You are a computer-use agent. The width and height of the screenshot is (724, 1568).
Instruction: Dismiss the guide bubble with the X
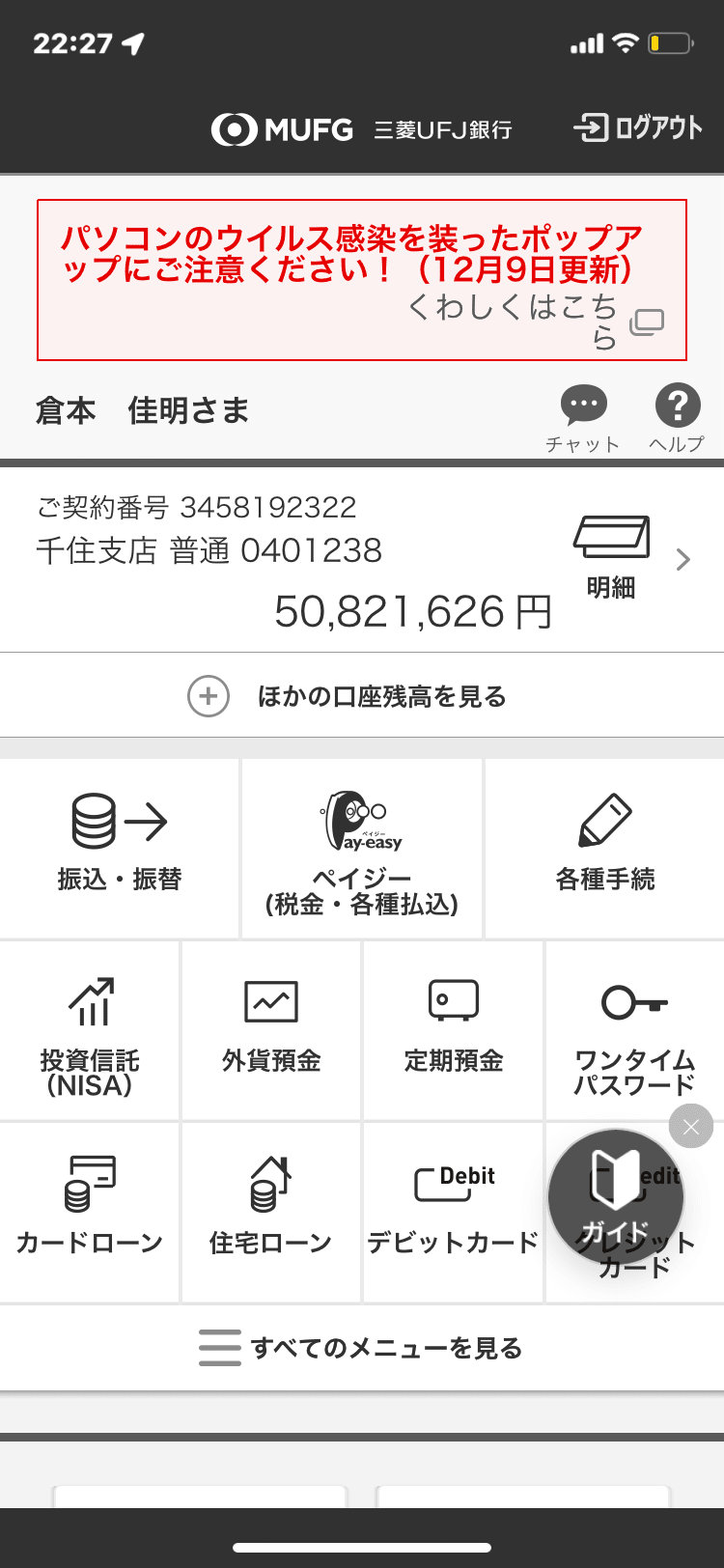(691, 1126)
